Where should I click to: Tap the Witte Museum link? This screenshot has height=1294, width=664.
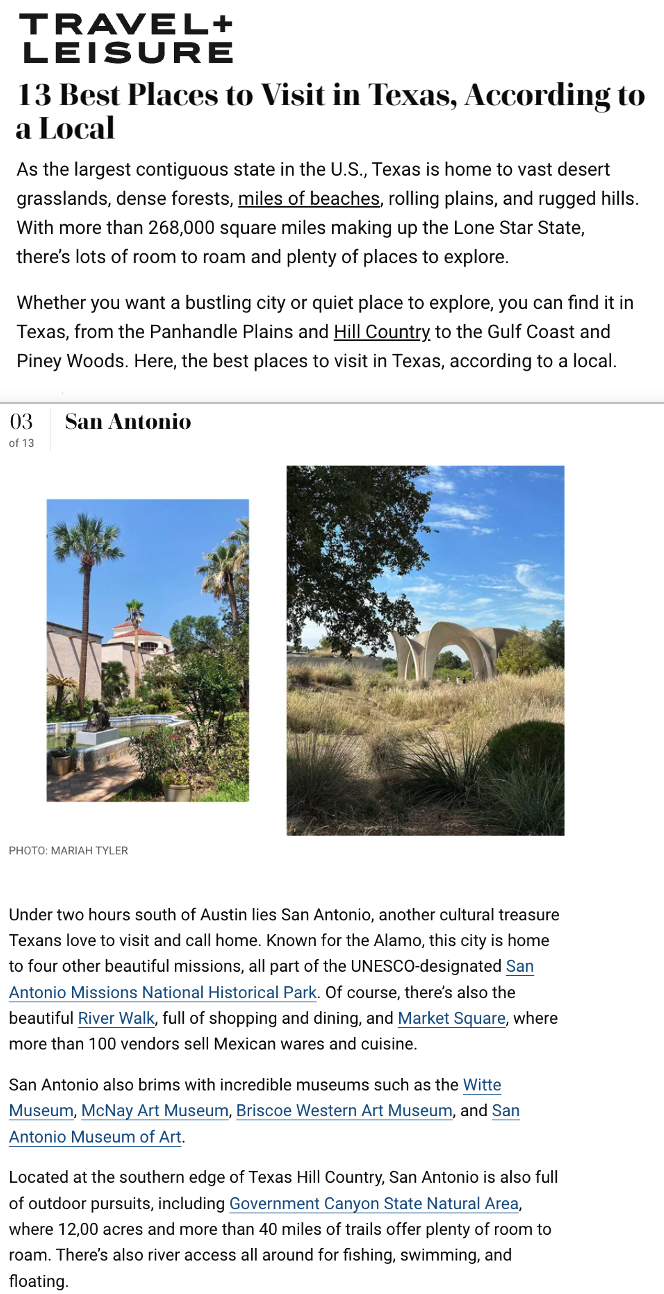point(40,1111)
